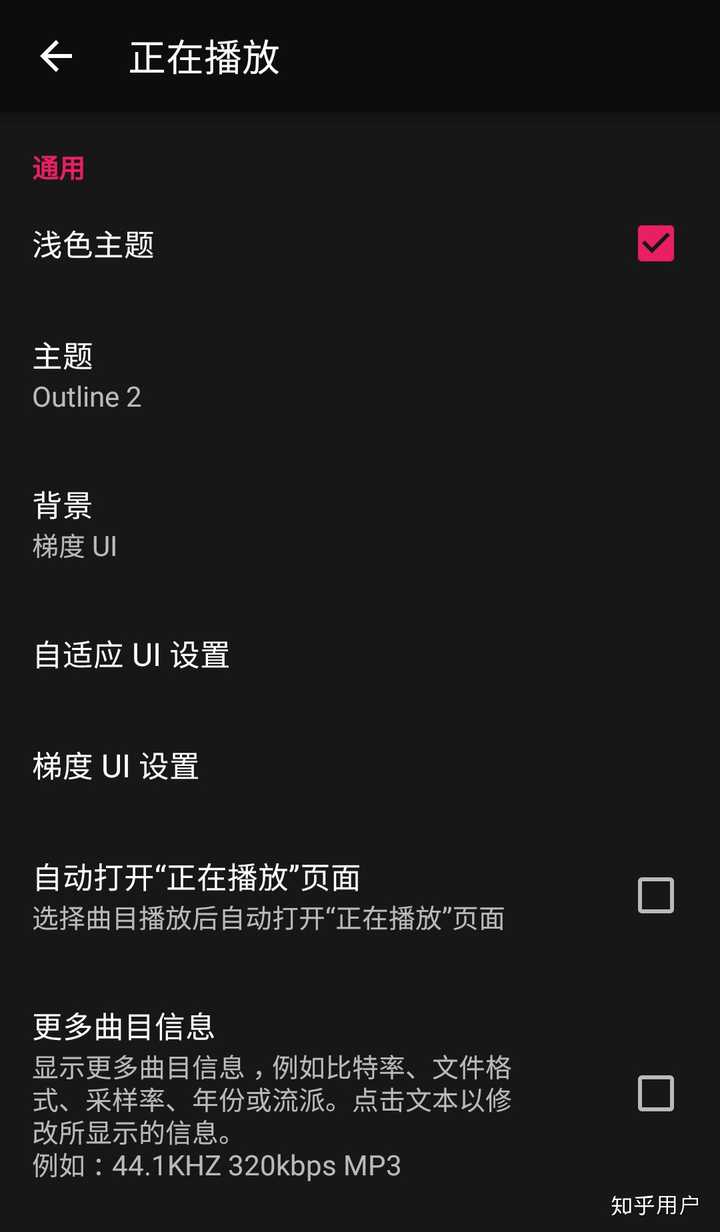Enable 自动打开"正在播放"页面
This screenshot has width=720, height=1232.
[655, 895]
